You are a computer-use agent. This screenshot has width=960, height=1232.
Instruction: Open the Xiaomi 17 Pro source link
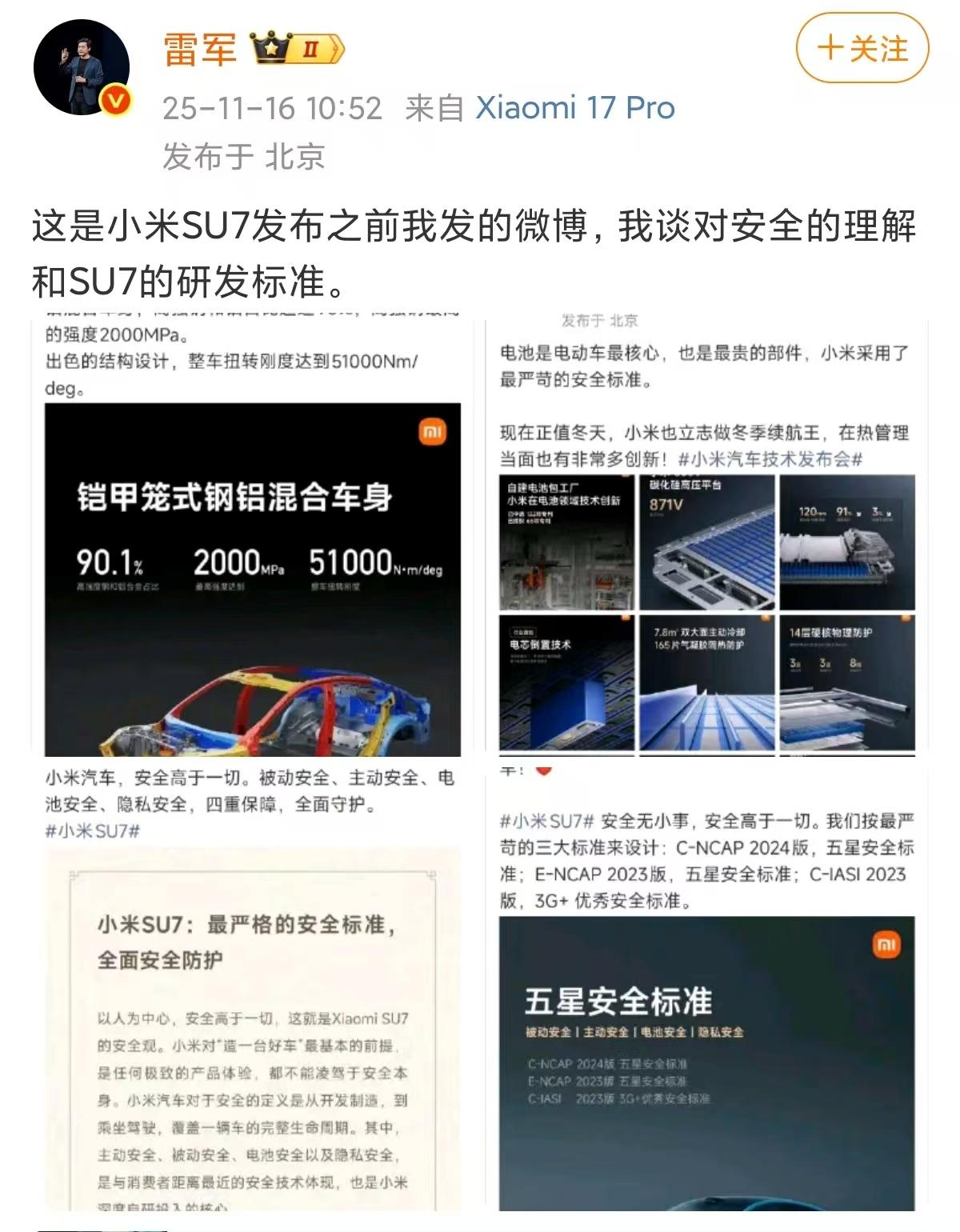[x=574, y=109]
